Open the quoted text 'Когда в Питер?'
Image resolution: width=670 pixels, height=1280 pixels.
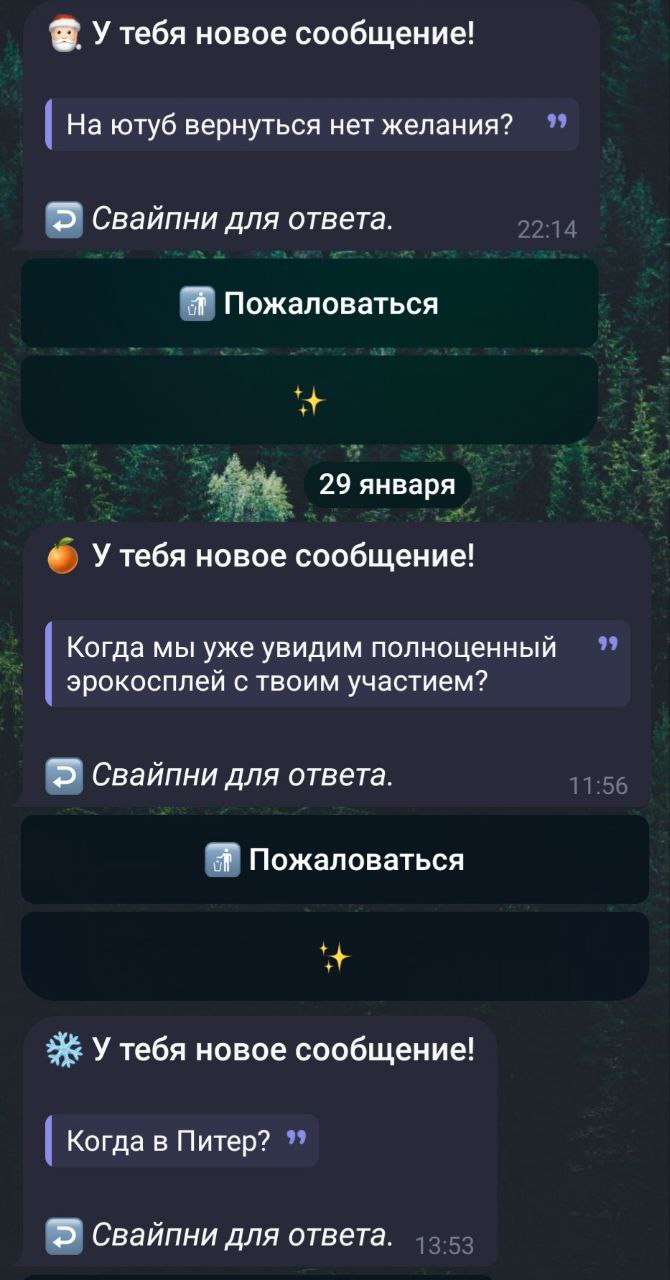(x=182, y=1141)
